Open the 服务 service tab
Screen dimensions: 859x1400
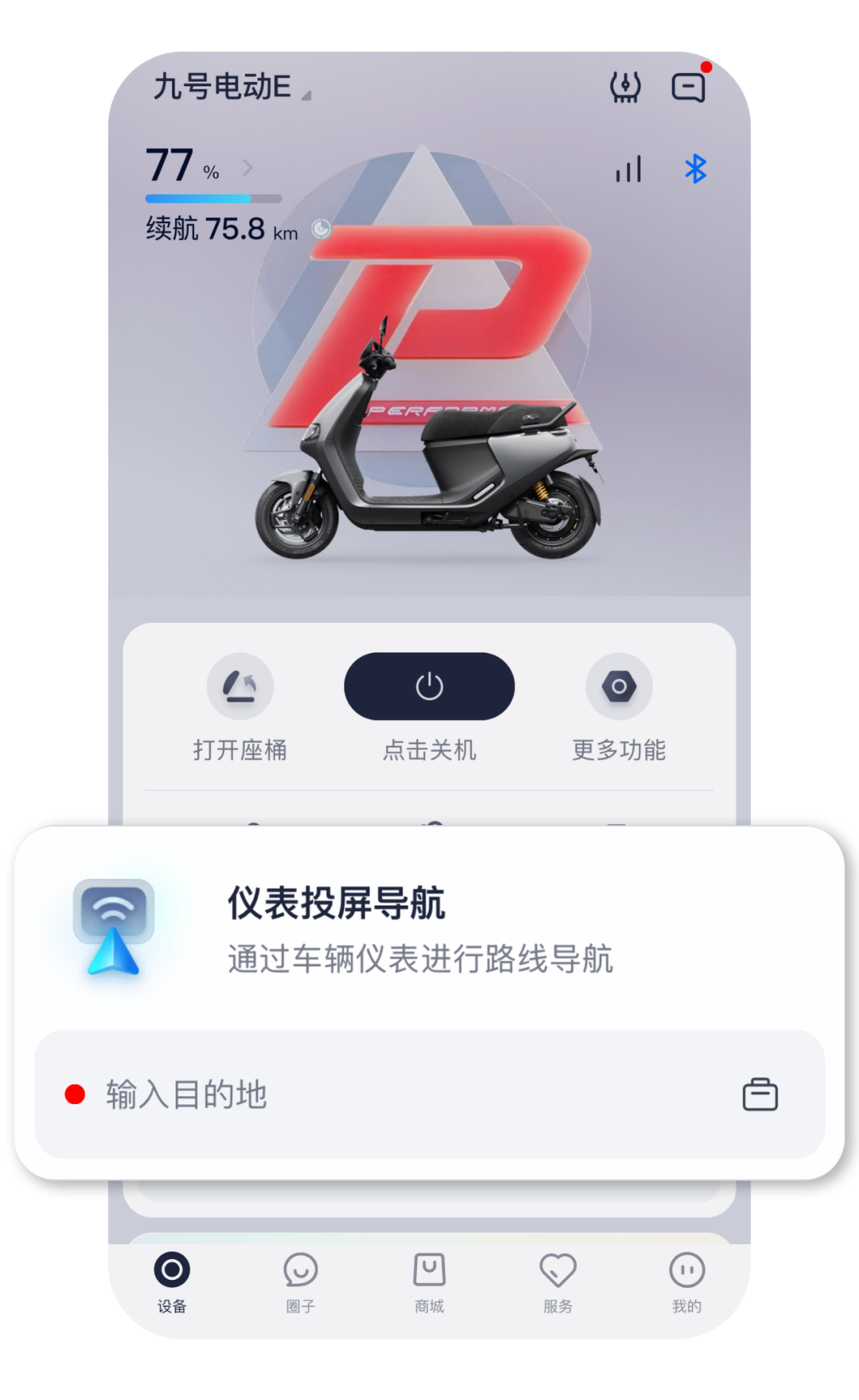coord(558,1281)
